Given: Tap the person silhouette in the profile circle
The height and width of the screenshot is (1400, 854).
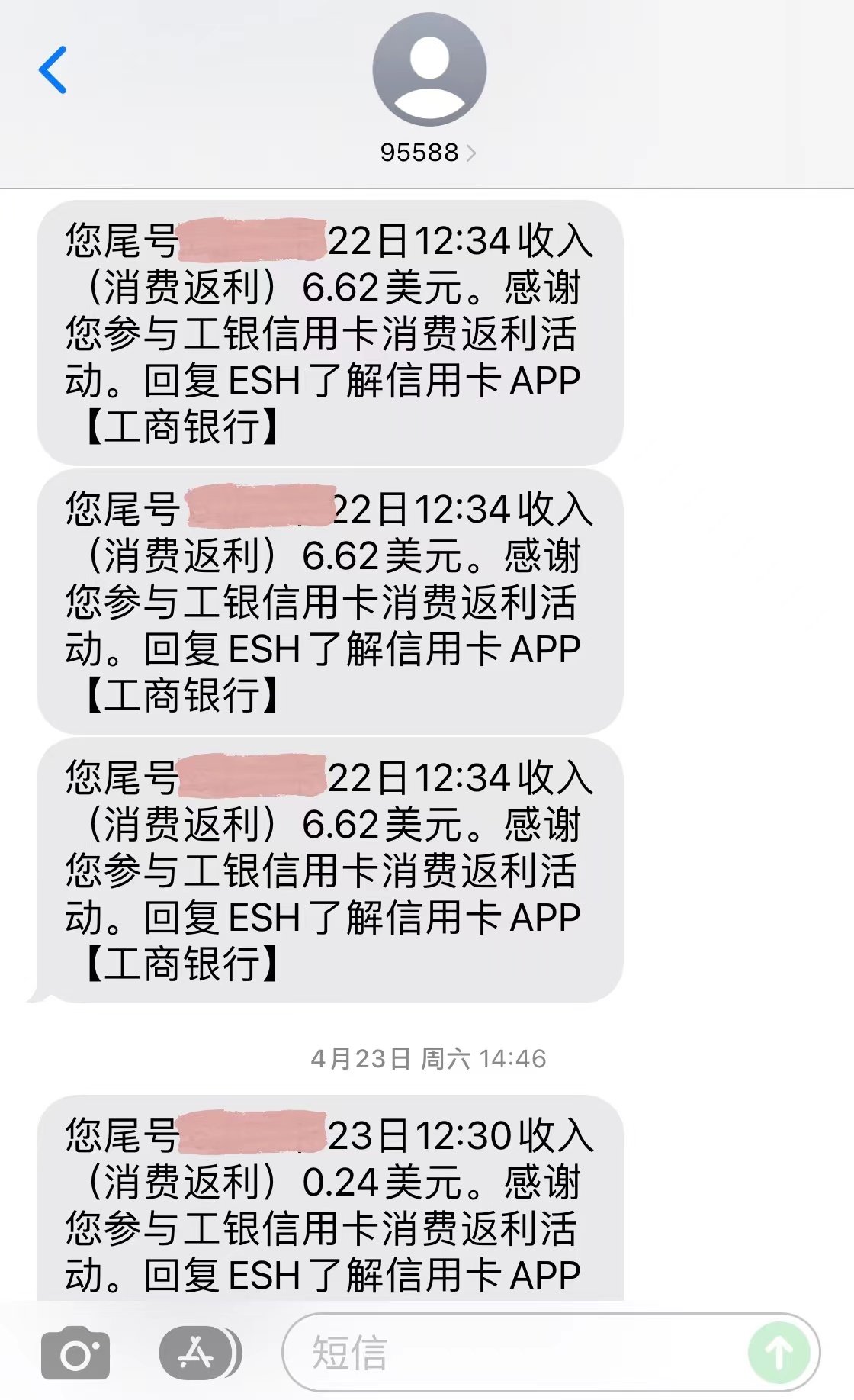Looking at the screenshot, I should tap(427, 69).
